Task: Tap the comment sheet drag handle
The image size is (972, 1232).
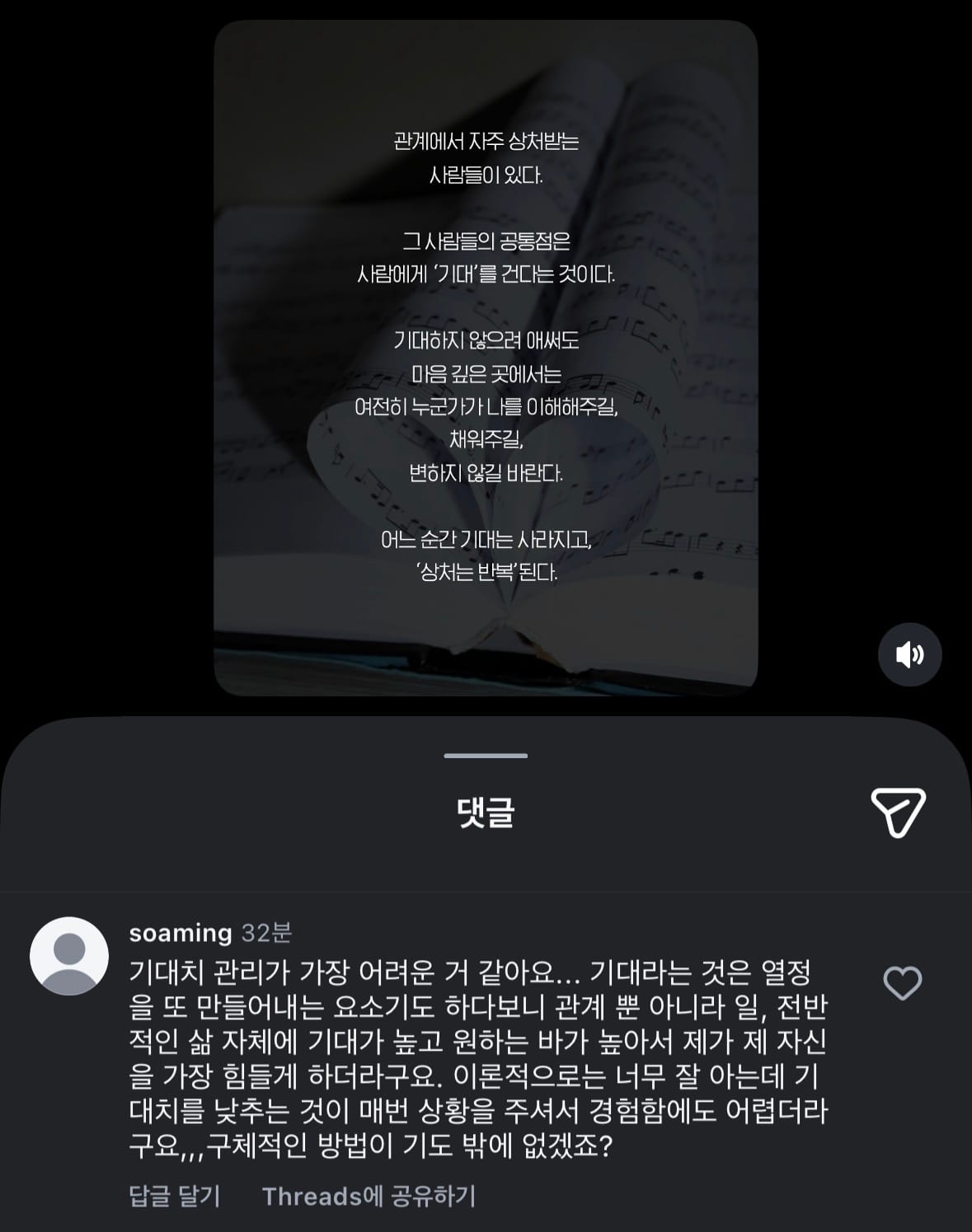Action: click(x=486, y=755)
